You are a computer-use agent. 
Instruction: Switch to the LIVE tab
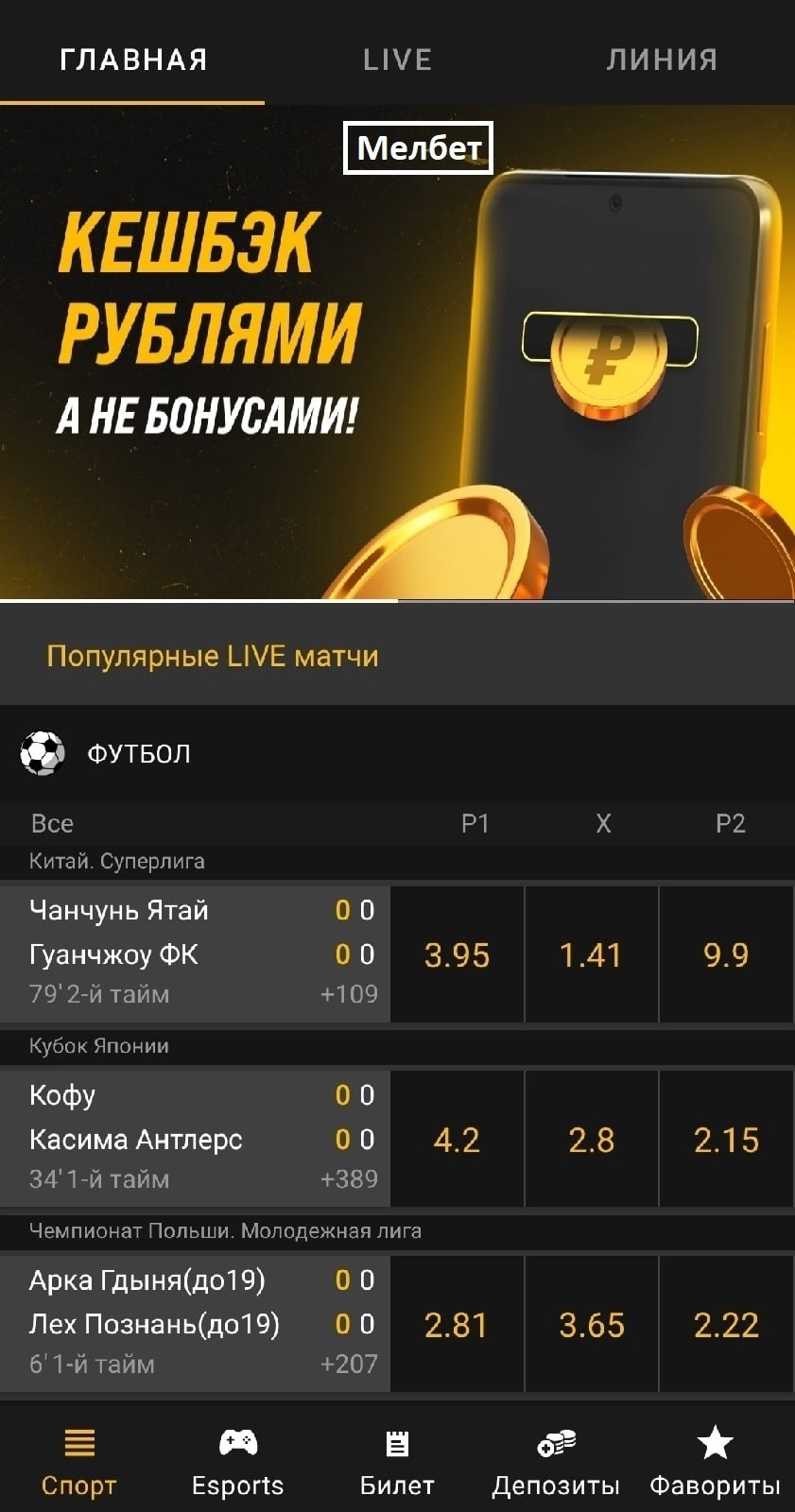coord(397,60)
